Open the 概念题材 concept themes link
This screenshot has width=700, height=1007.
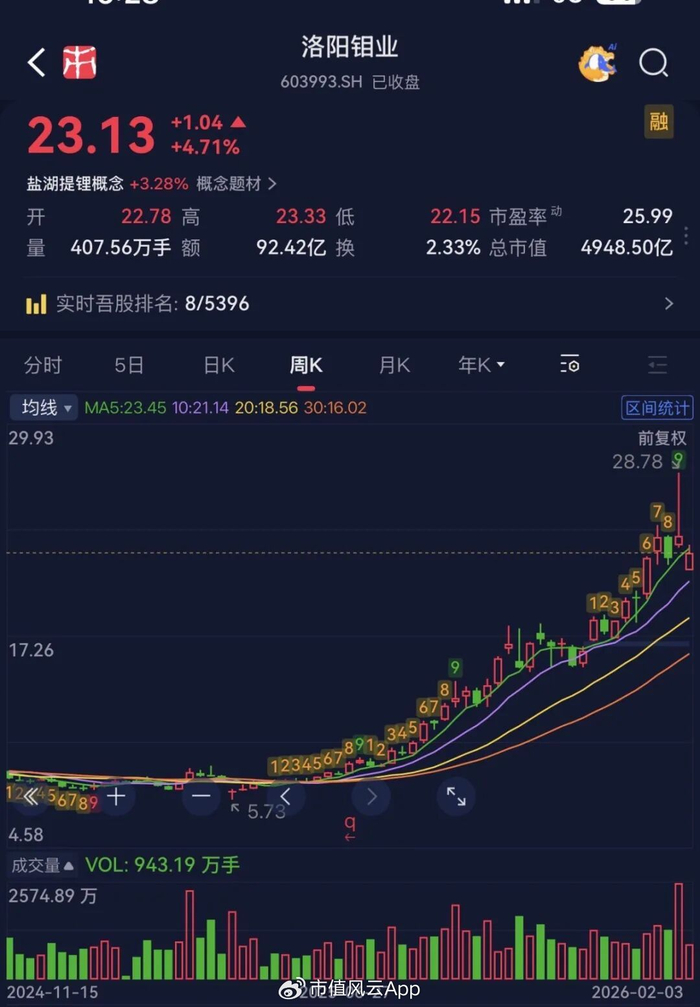pos(236,184)
